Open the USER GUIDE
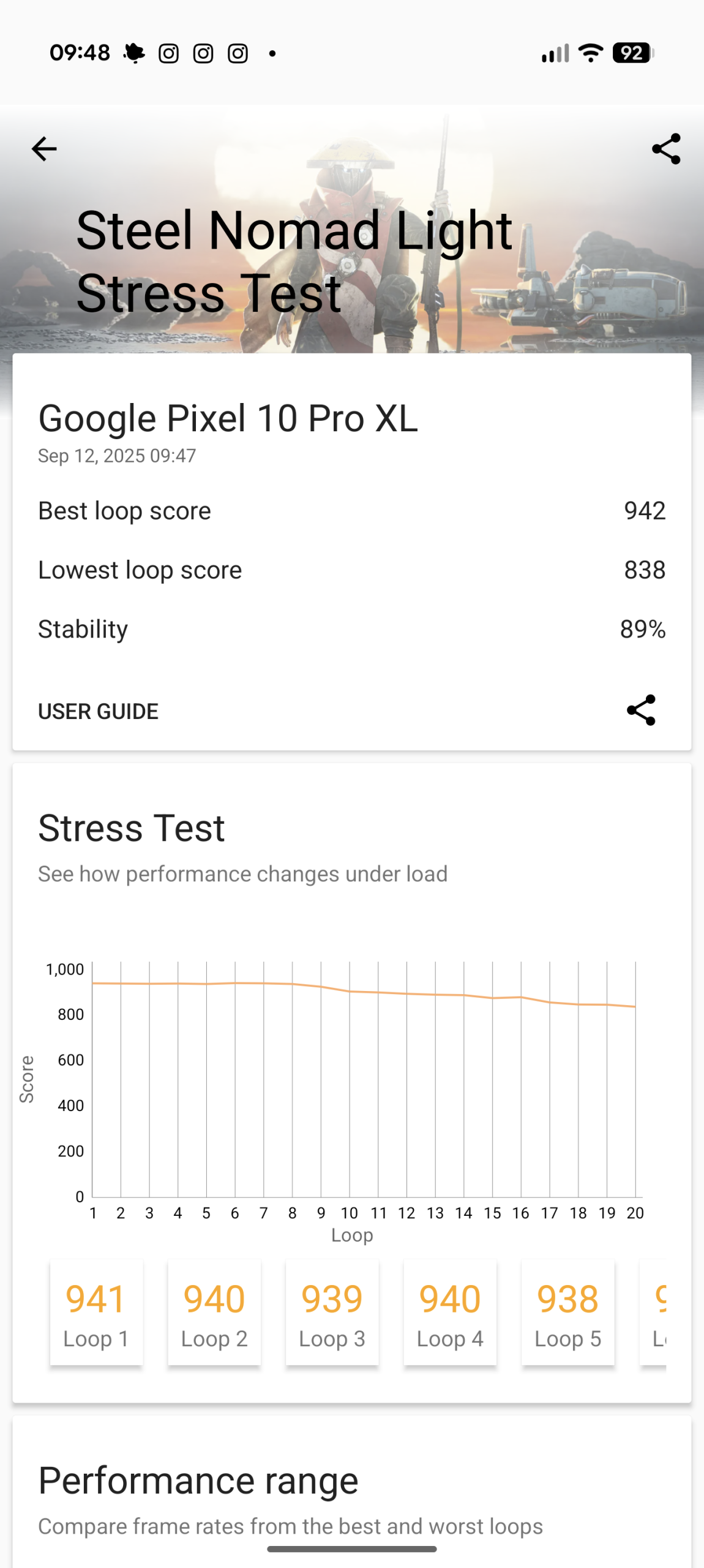The width and height of the screenshot is (704, 1568). 99,711
